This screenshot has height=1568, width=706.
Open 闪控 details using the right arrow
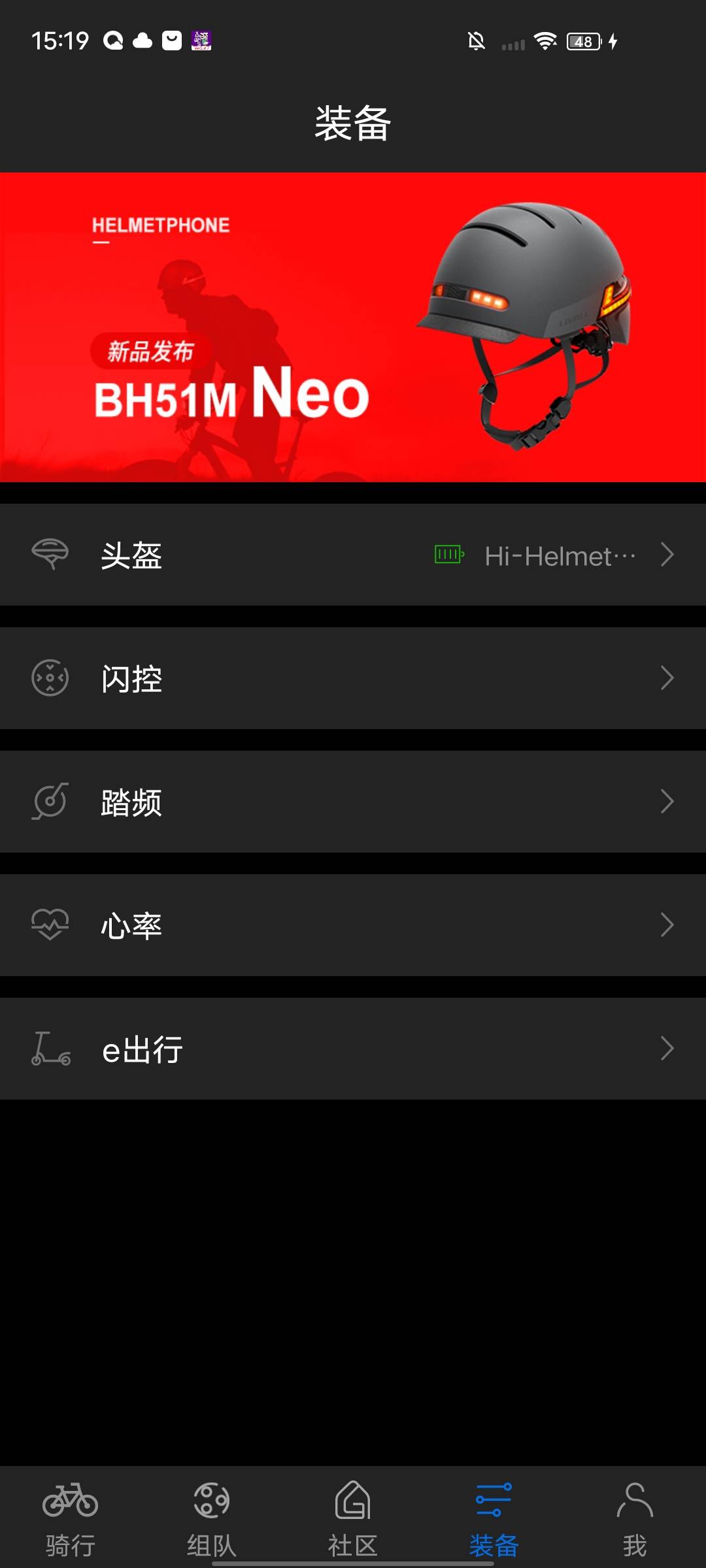tap(668, 678)
